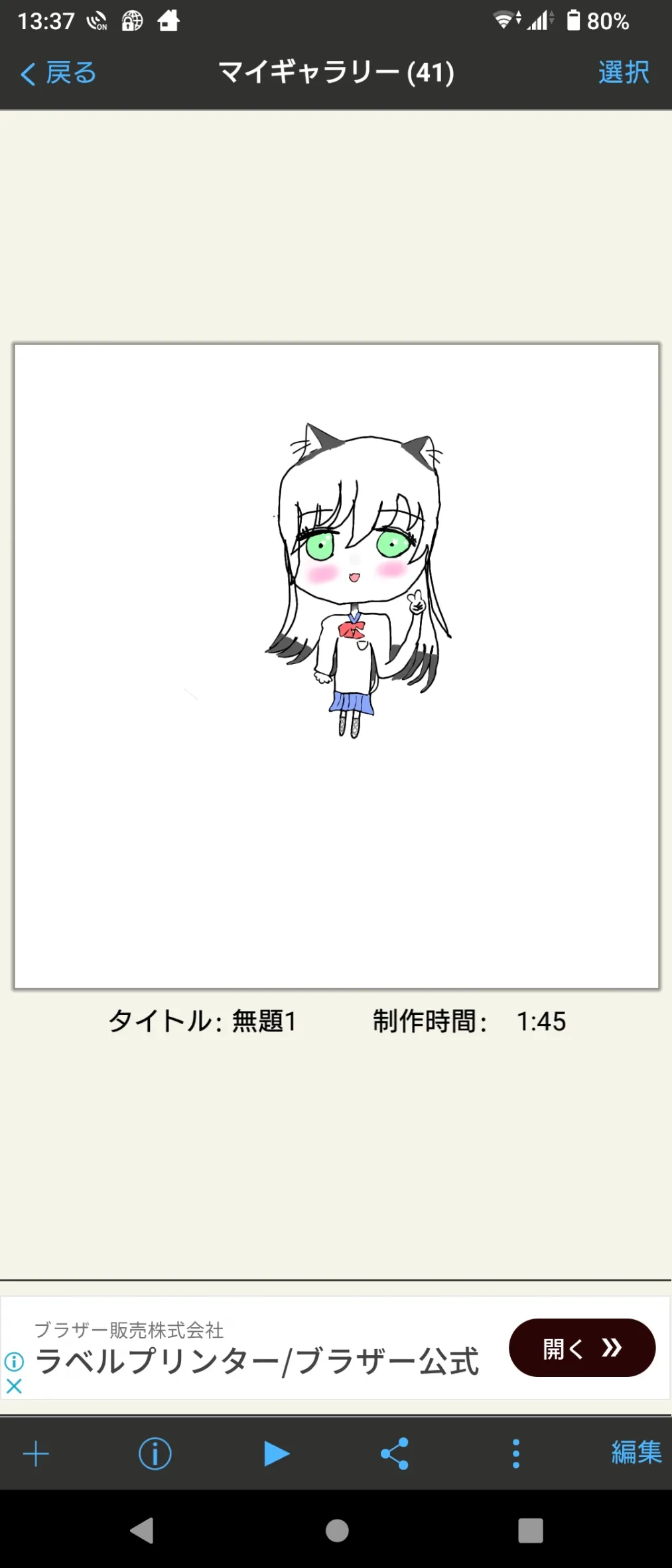Show artwork info with the info icon
Image resolution: width=672 pixels, height=1568 pixels.
(x=155, y=1454)
